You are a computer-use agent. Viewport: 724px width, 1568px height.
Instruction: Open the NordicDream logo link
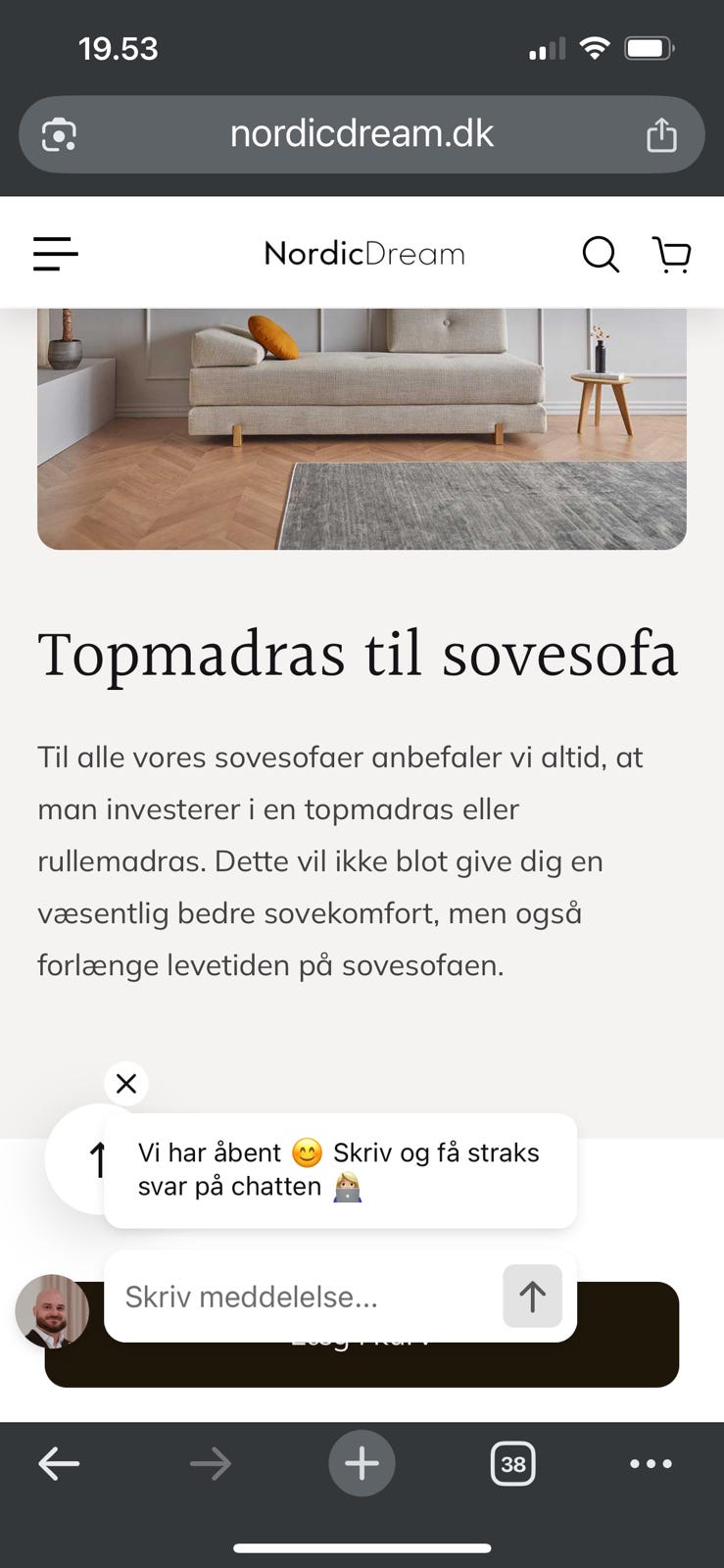pyautogui.click(x=362, y=254)
